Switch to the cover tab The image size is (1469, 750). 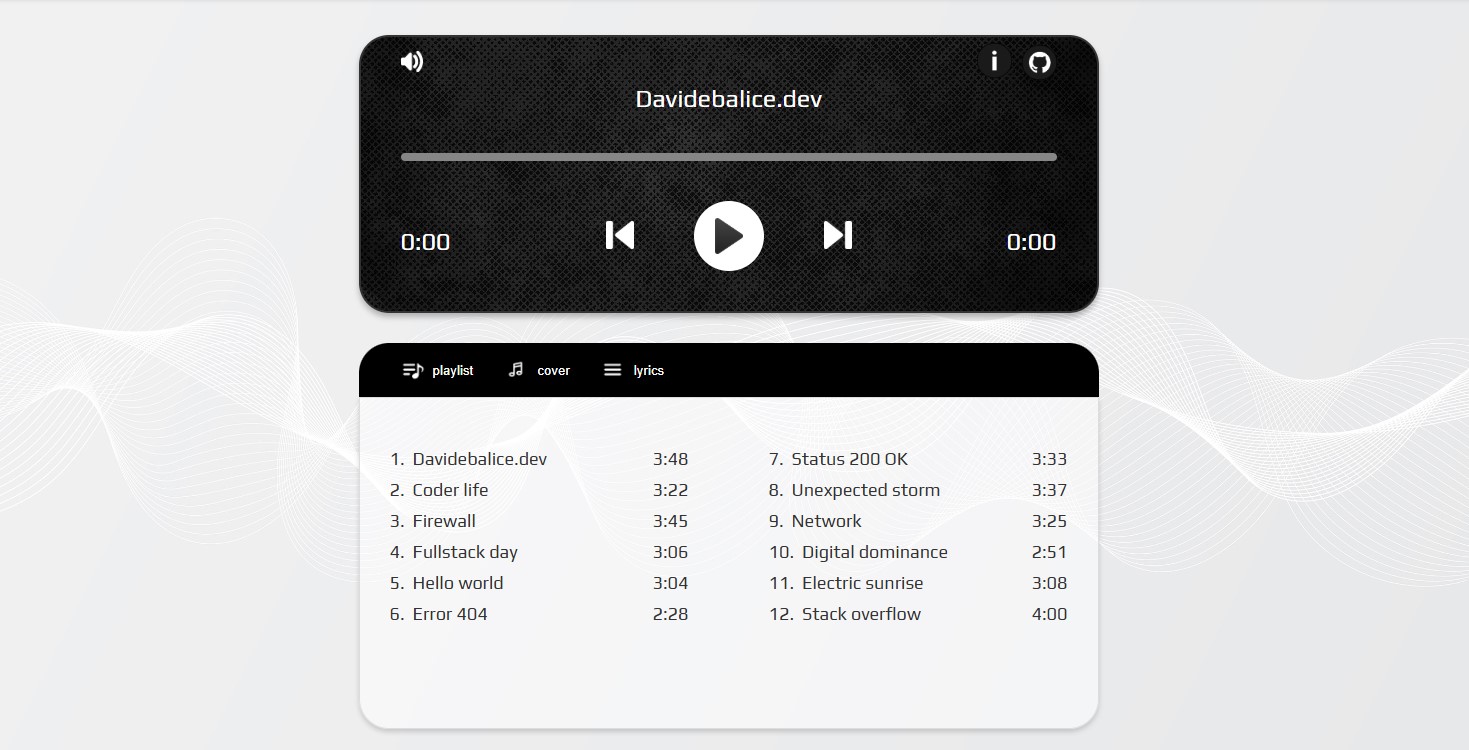(x=540, y=371)
